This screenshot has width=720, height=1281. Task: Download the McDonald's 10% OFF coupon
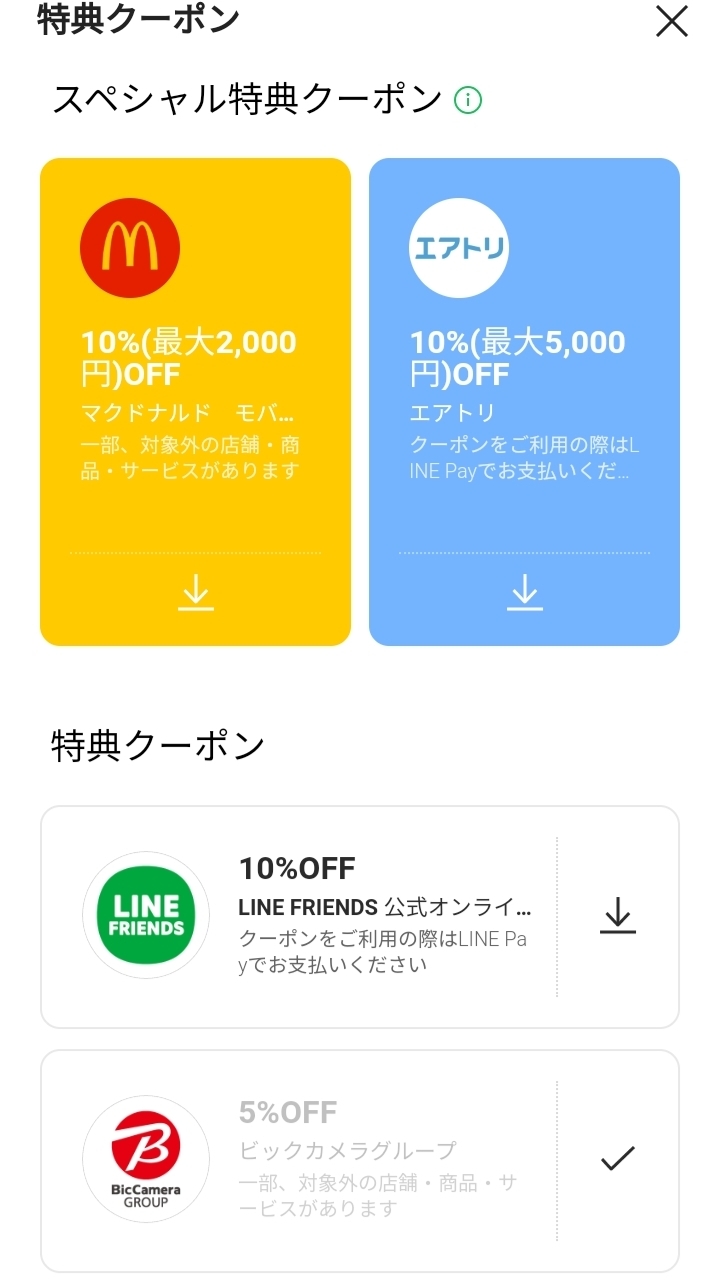click(x=196, y=593)
